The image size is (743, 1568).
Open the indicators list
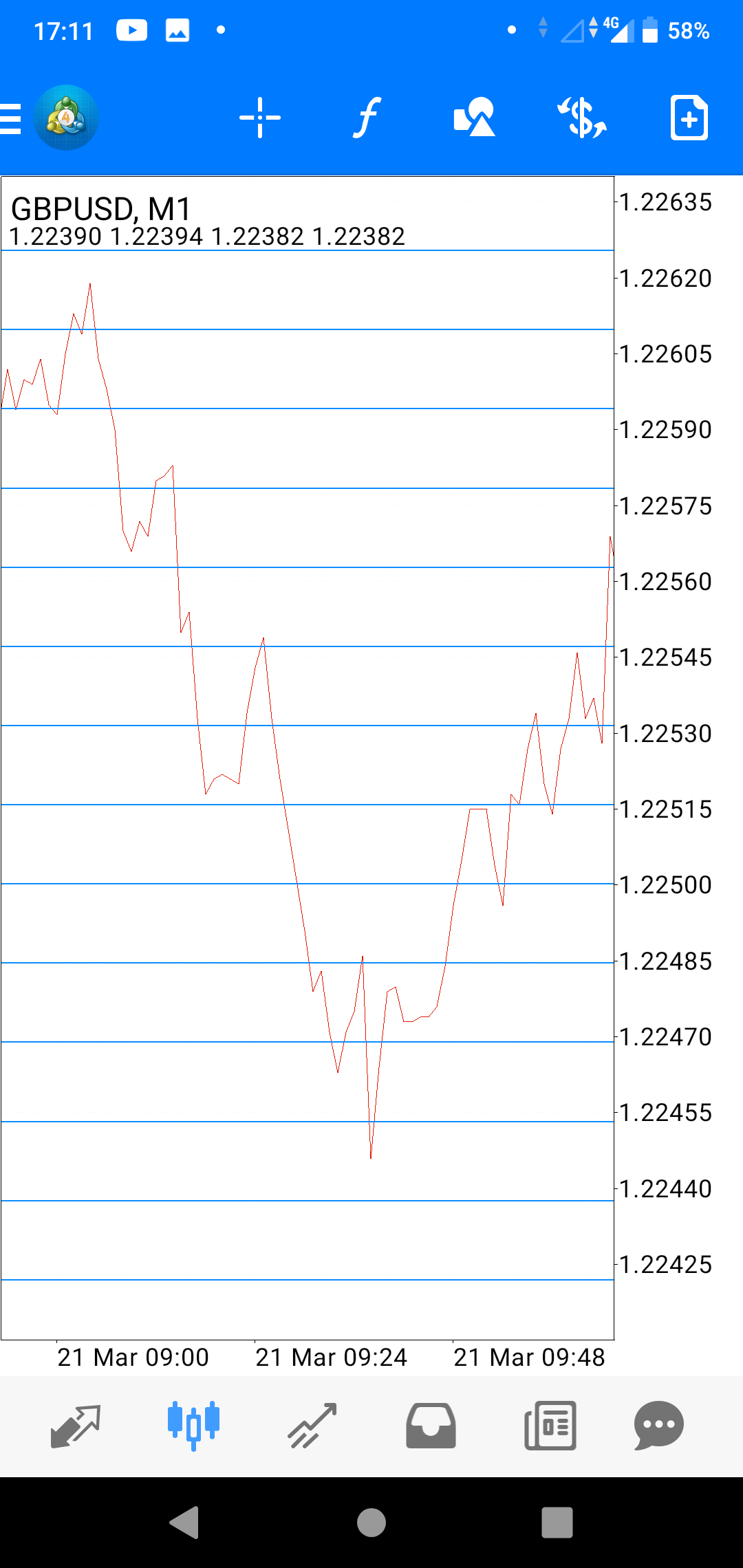(367, 118)
